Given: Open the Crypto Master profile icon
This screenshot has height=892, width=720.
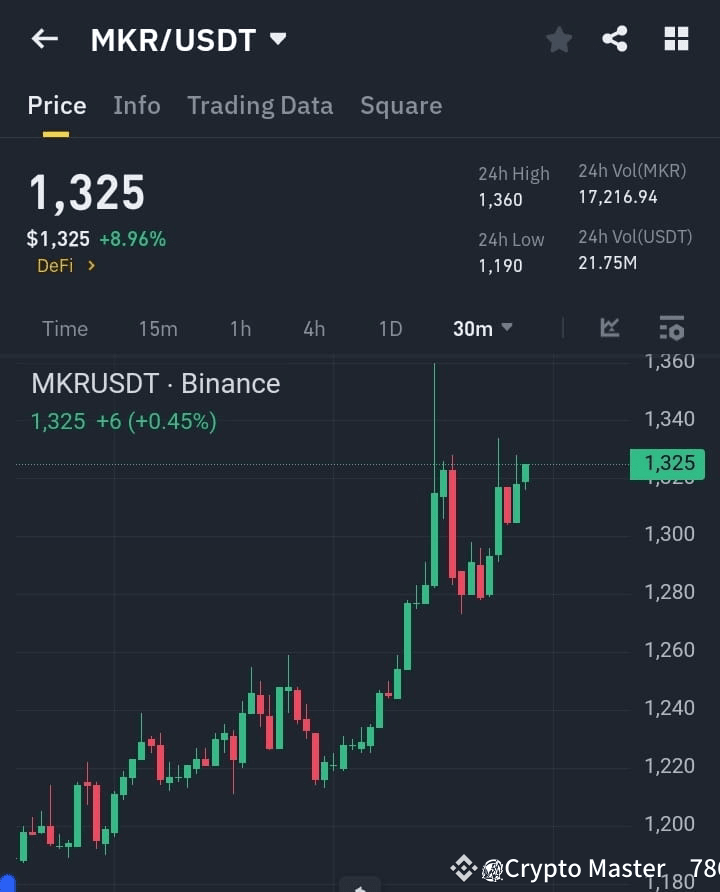Looking at the screenshot, I should [492, 868].
